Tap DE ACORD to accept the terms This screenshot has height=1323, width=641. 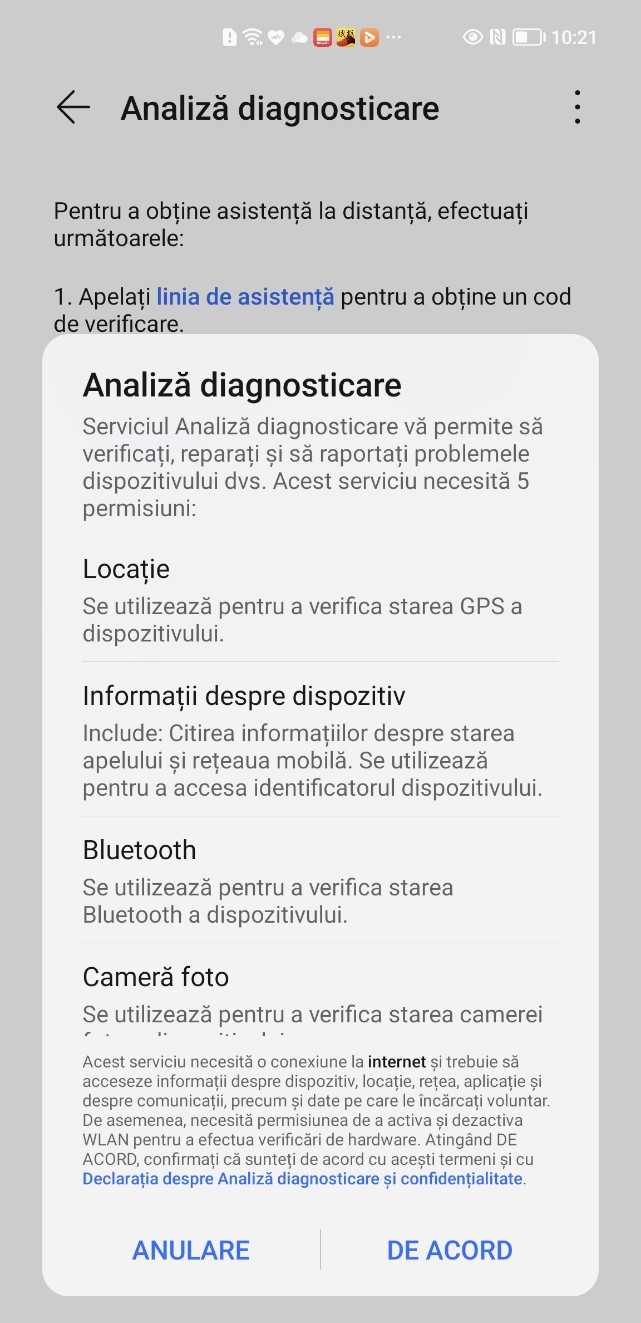(449, 1250)
